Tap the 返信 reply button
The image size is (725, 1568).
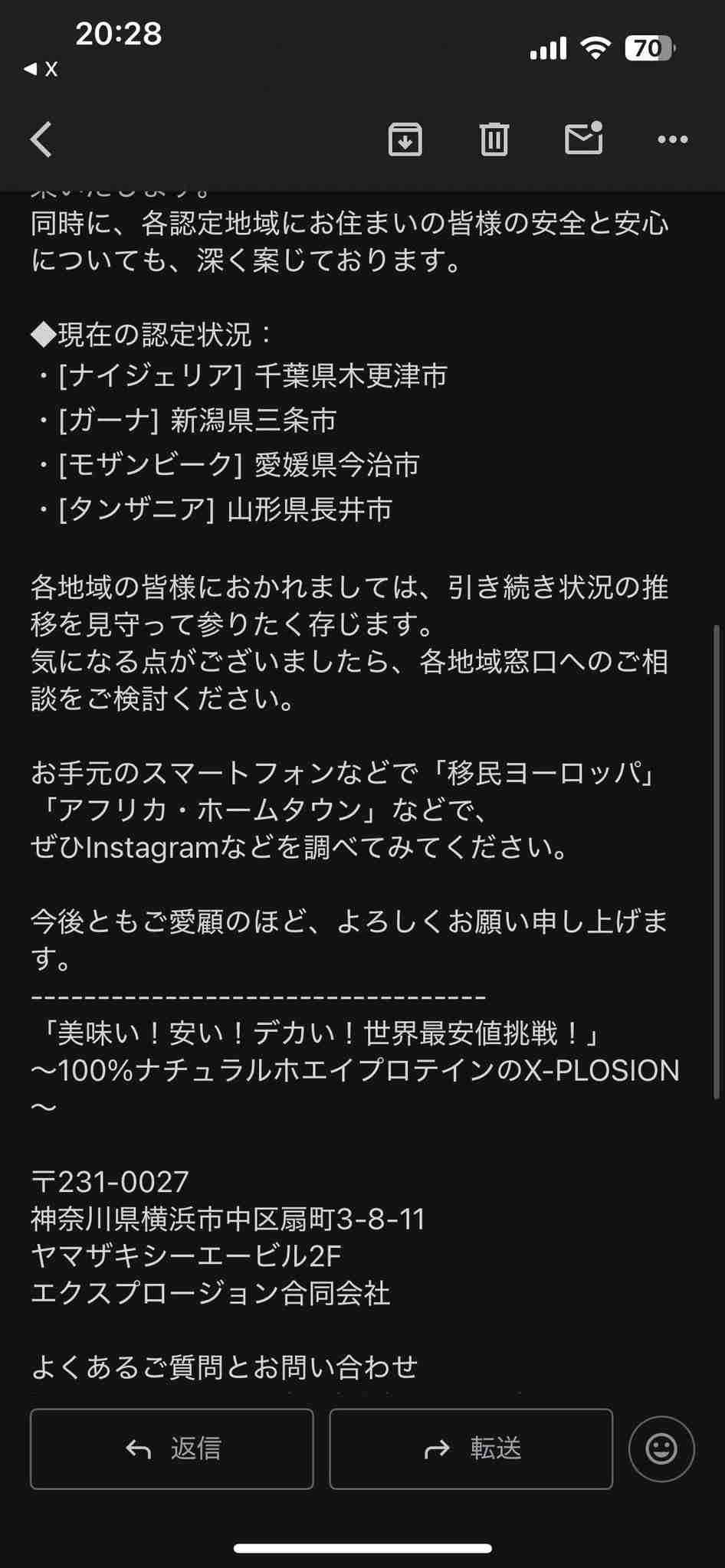click(172, 1449)
